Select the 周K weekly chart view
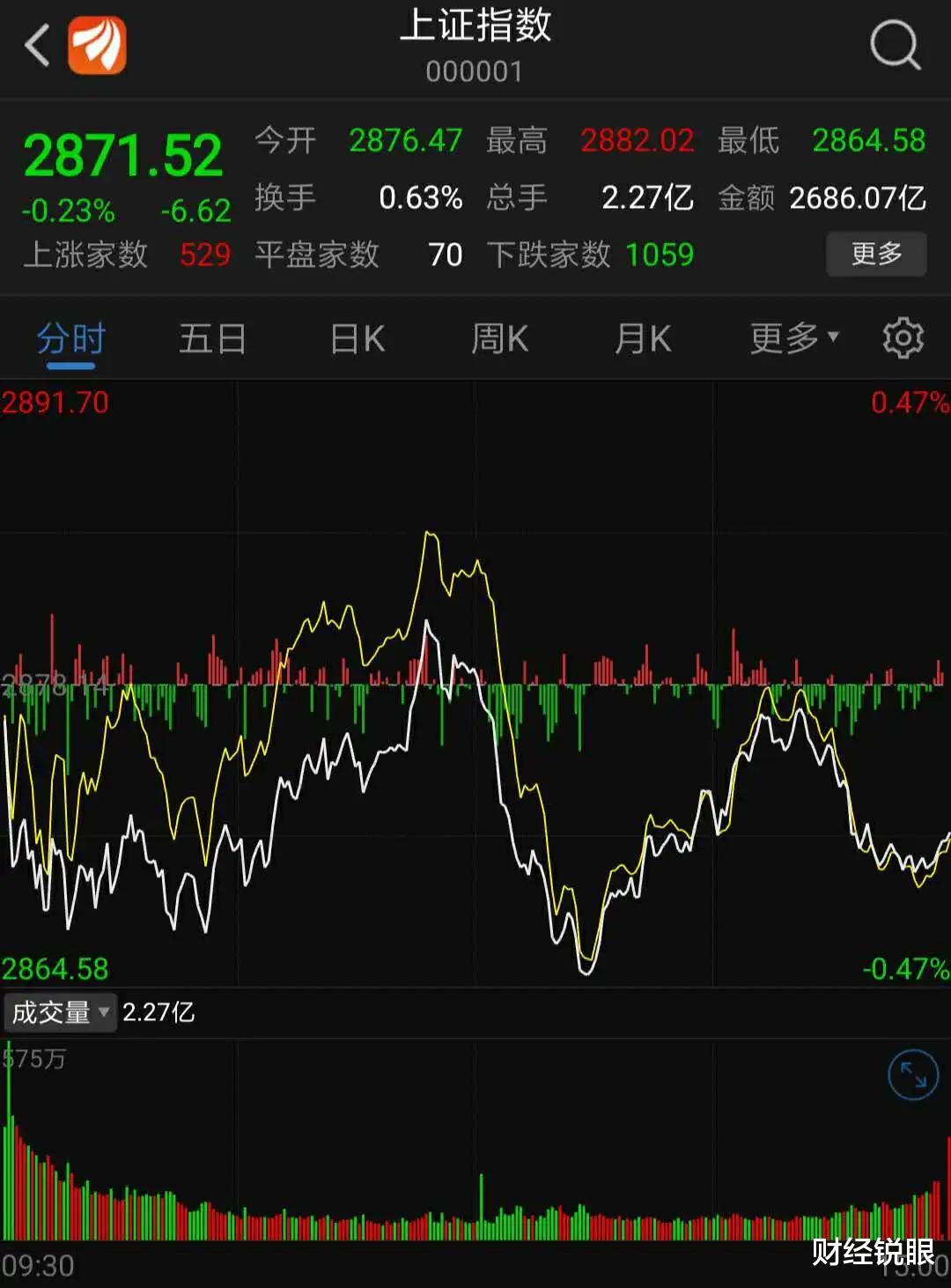This screenshot has height=1288, width=951. (x=499, y=337)
